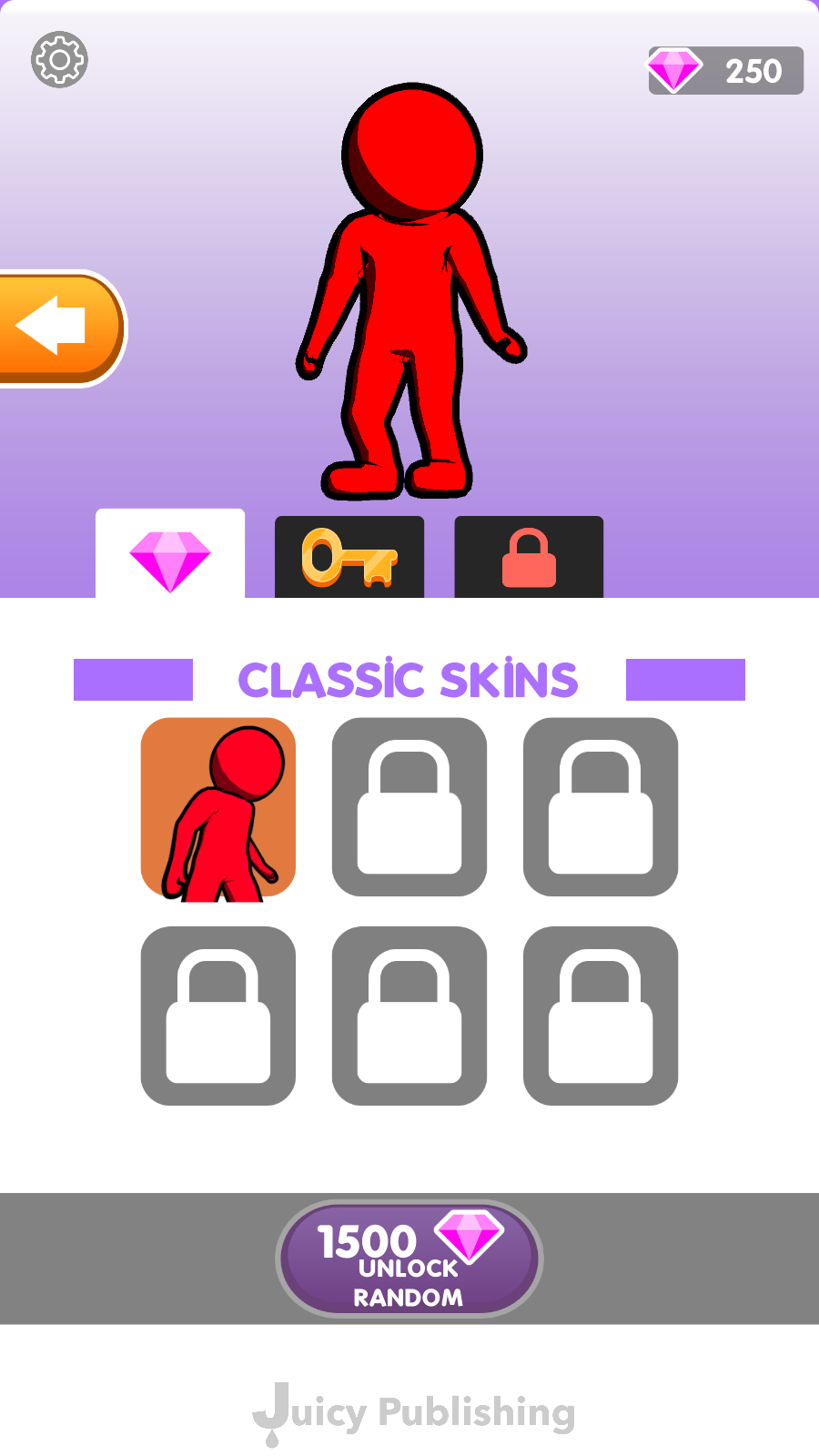Screen dimensions: 819x1456
Task: Switch to the key skins tab
Action: point(349,558)
